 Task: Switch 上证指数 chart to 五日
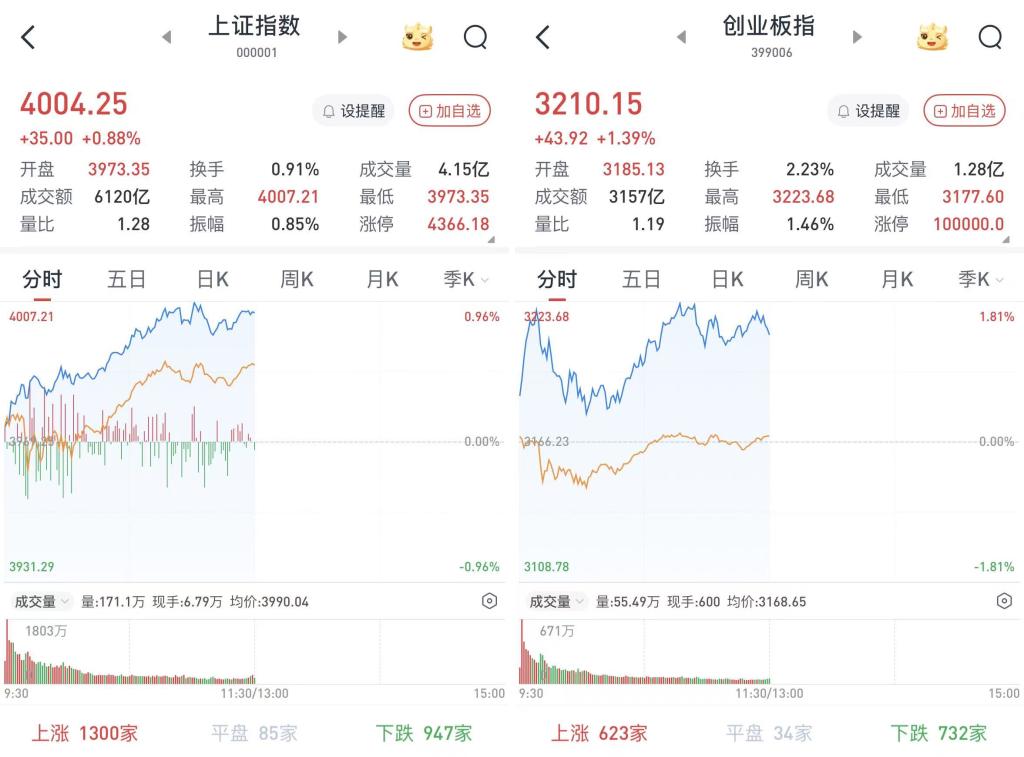127,280
